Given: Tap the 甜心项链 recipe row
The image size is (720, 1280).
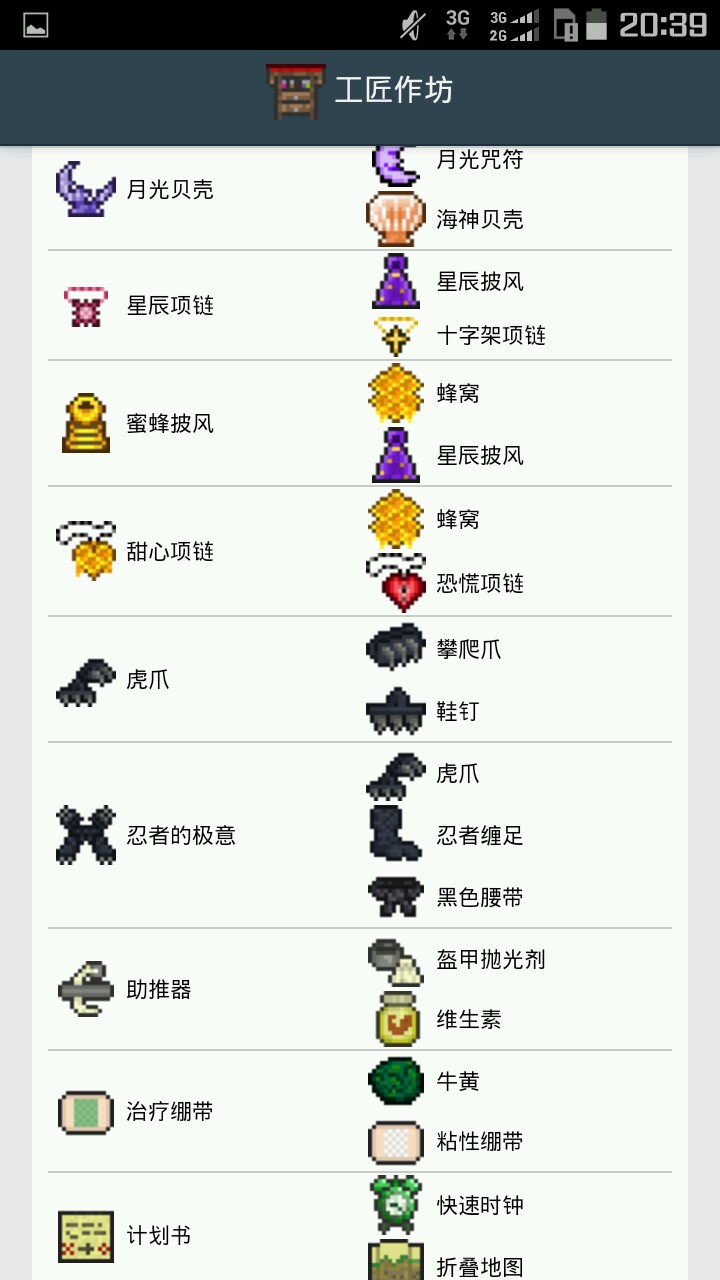Looking at the screenshot, I should tap(170, 551).
